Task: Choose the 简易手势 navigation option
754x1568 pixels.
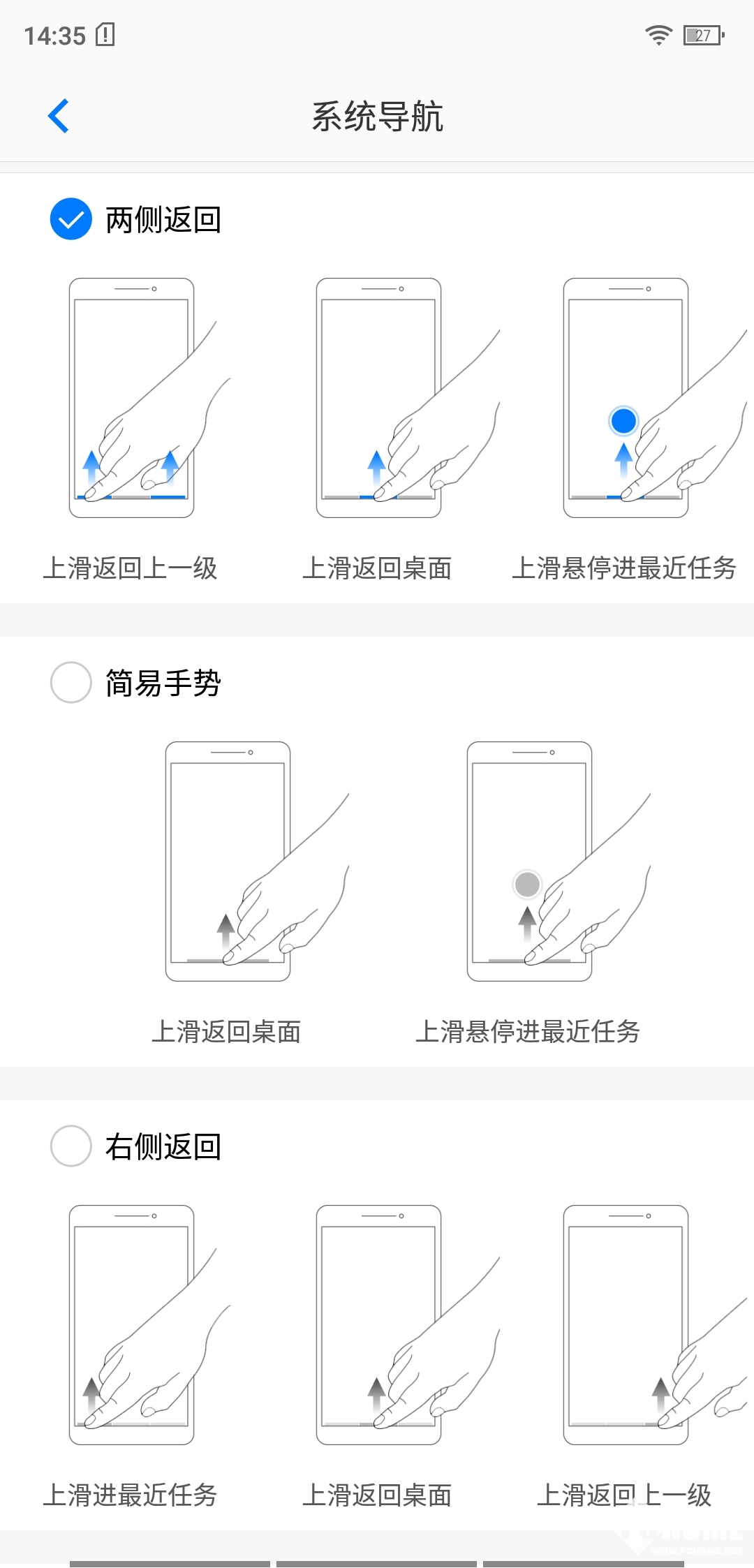Action: click(71, 682)
